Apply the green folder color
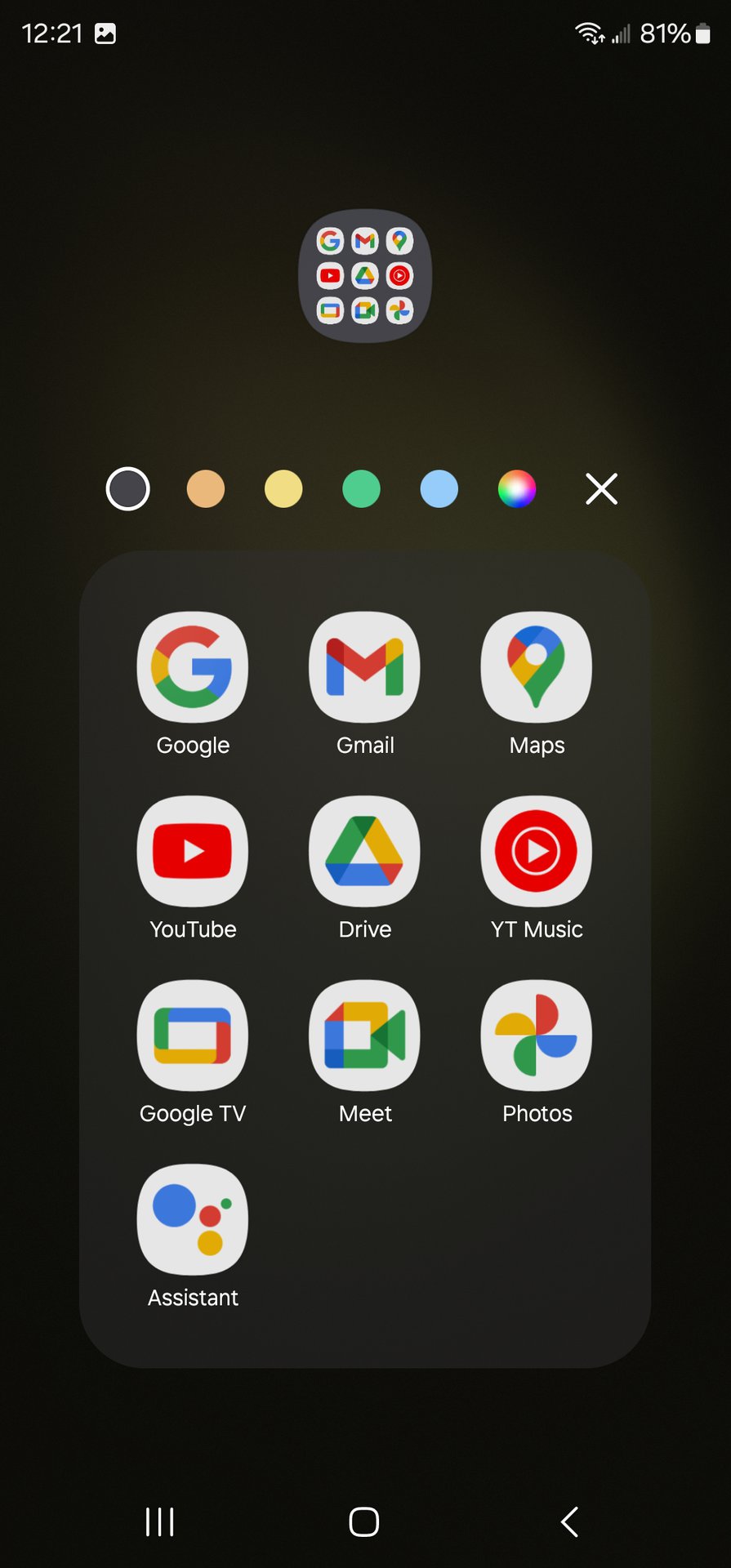This screenshot has height=1568, width=731. (361, 489)
